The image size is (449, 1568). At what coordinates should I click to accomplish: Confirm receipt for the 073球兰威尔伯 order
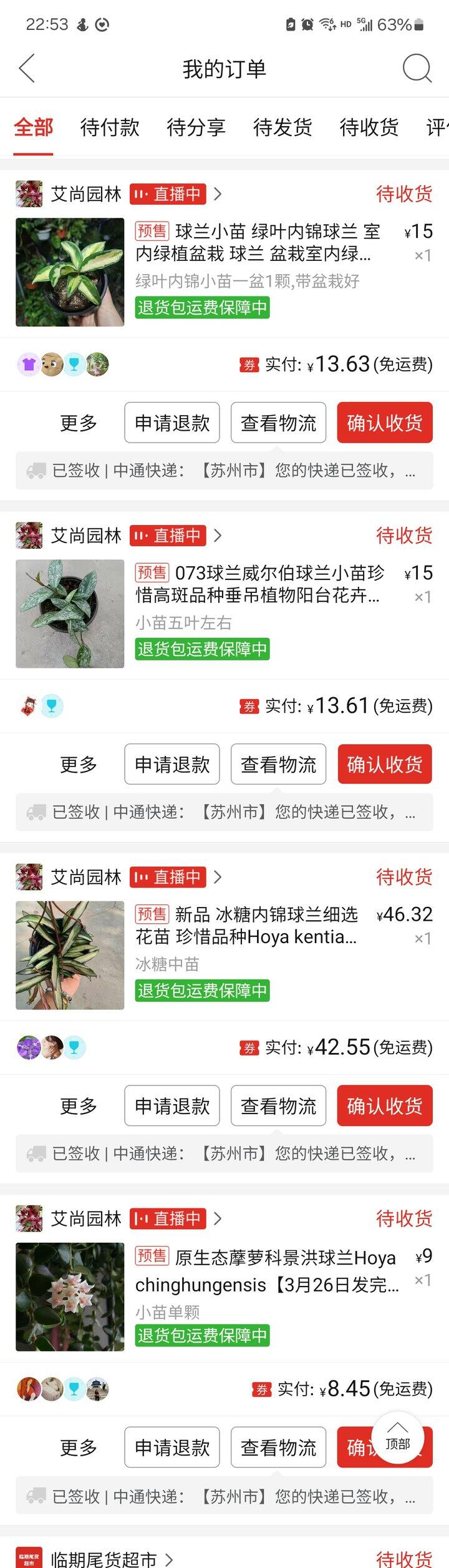tap(385, 764)
